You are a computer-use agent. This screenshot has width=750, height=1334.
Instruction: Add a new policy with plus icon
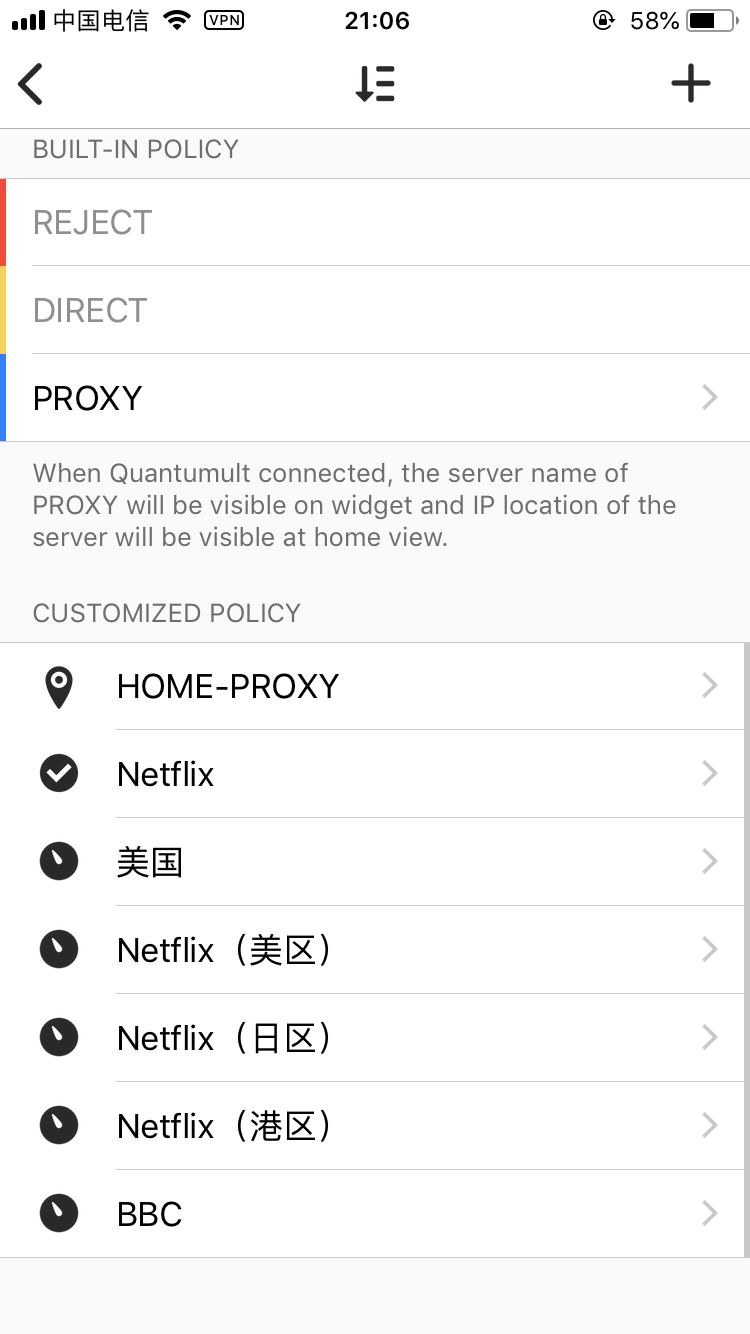pos(690,84)
